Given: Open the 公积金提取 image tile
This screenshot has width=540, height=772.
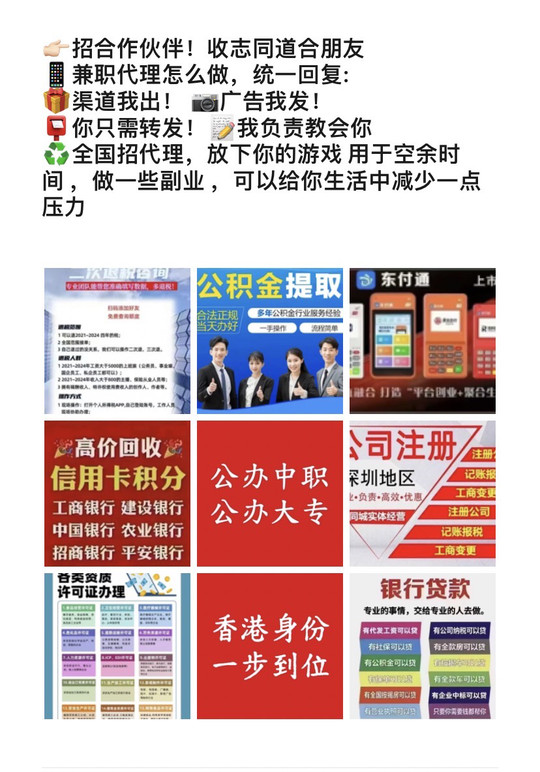Looking at the screenshot, I should coord(270,341).
